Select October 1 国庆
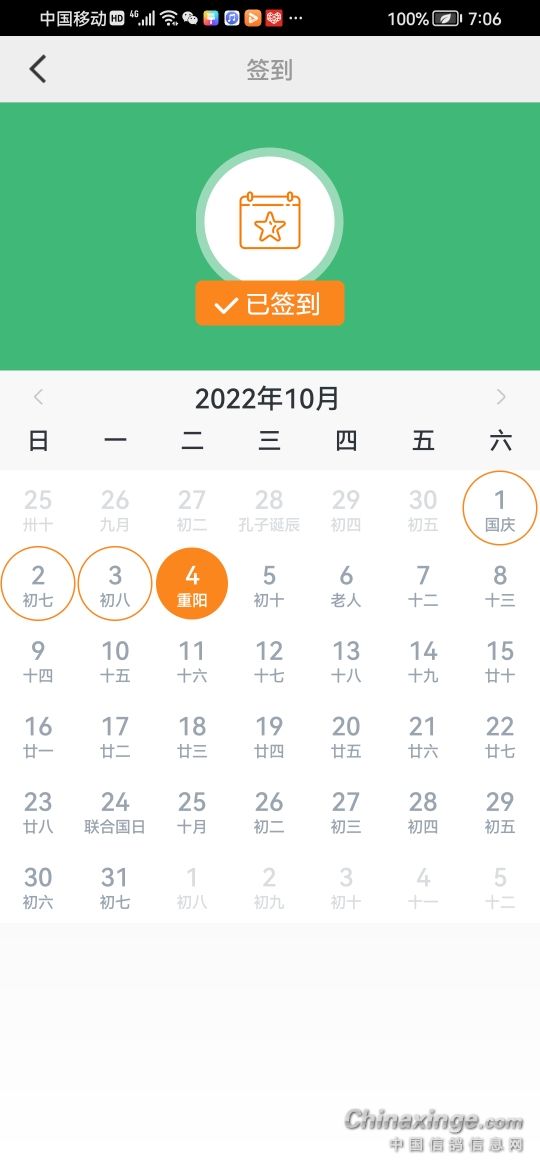This screenshot has width=540, height=1170. [500, 508]
